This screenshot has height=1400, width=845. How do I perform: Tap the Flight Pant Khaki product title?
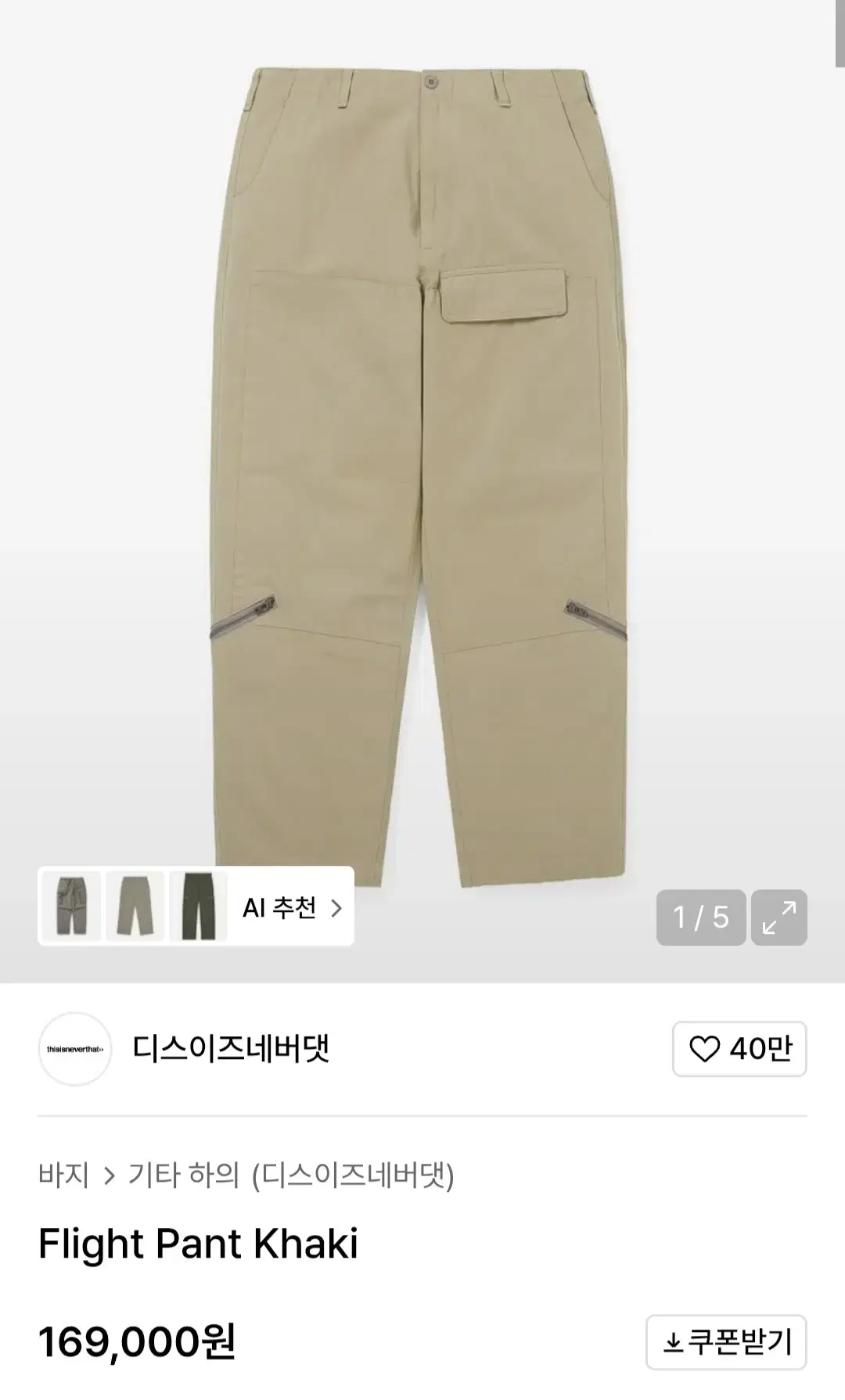pyautogui.click(x=199, y=1244)
